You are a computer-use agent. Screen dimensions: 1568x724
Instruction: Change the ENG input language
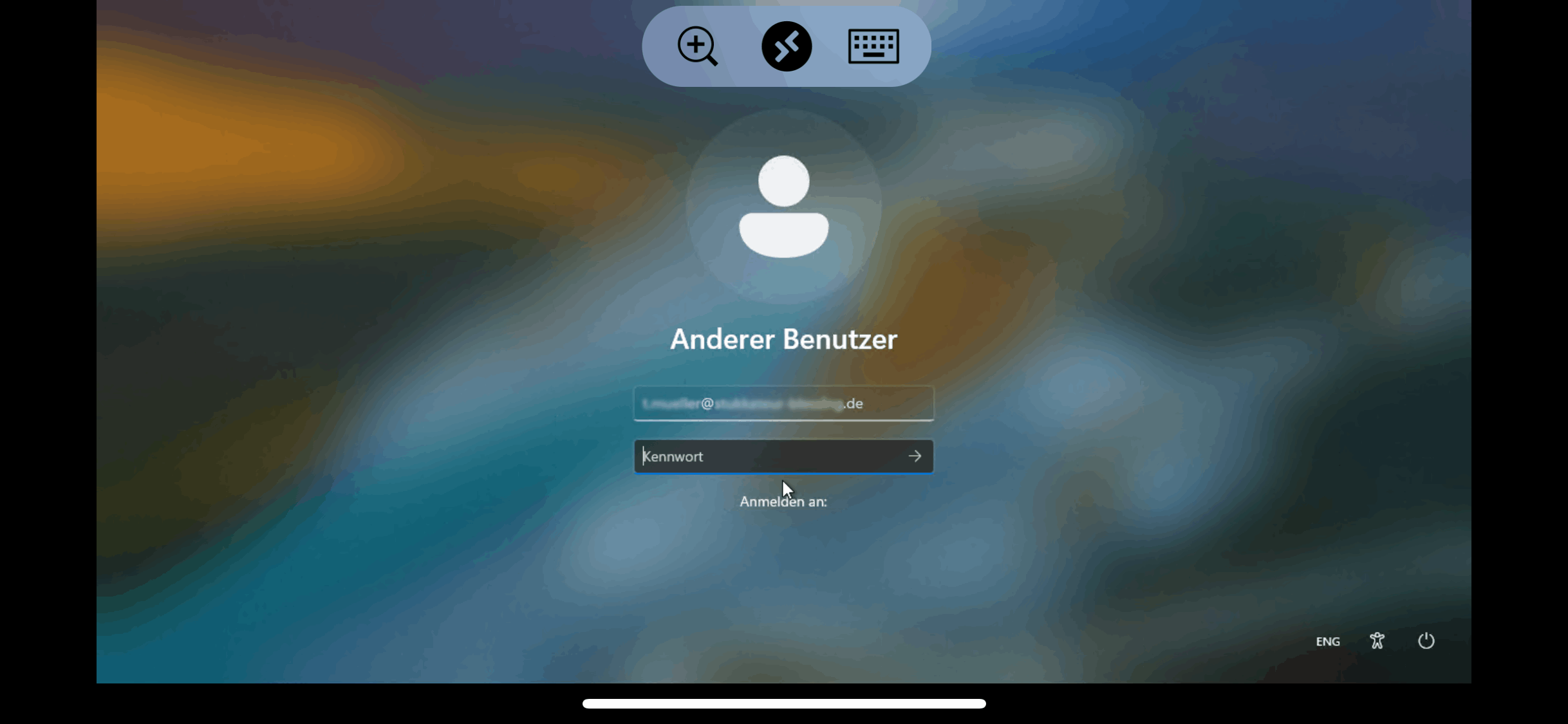[x=1327, y=641]
